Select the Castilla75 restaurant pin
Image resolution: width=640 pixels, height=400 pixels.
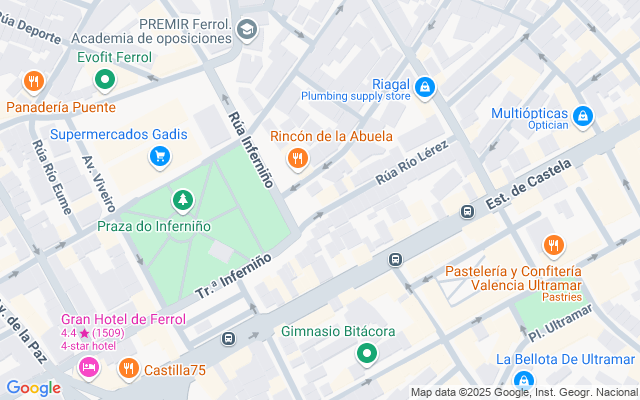(129, 369)
